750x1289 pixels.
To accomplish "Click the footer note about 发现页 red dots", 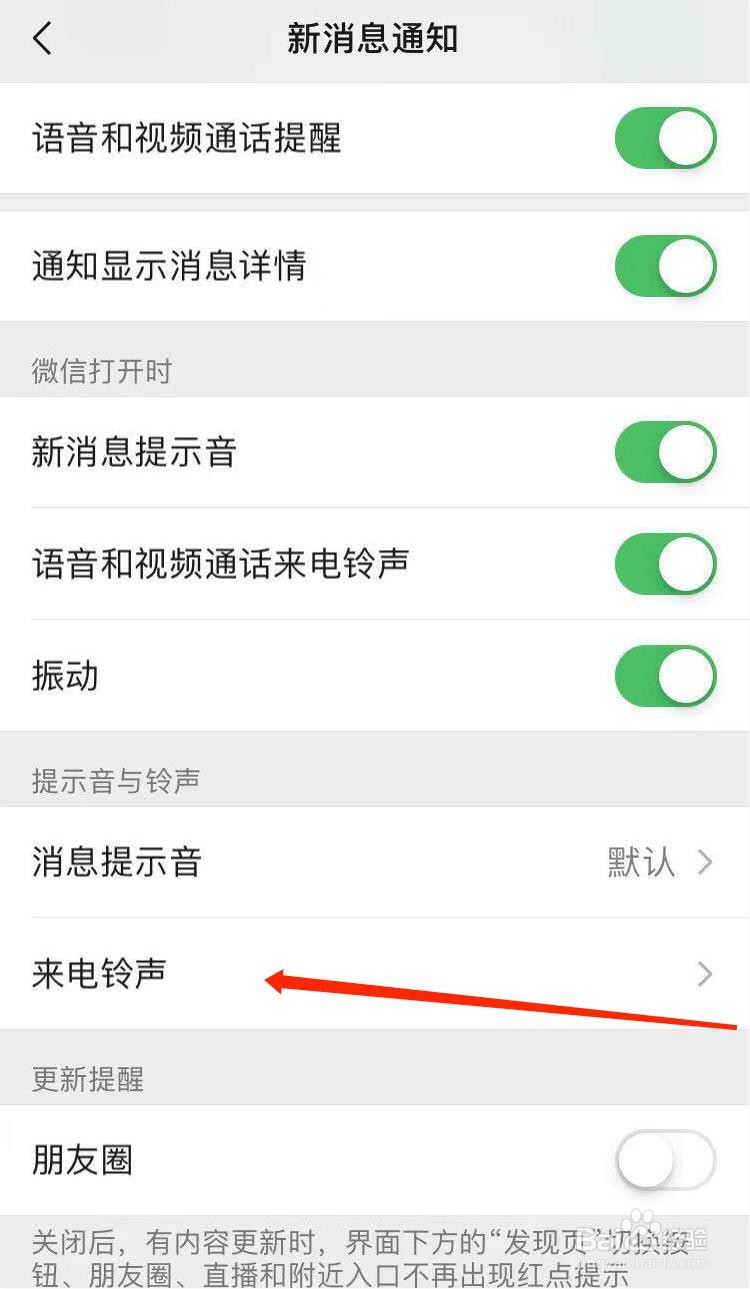I will (375, 1250).
